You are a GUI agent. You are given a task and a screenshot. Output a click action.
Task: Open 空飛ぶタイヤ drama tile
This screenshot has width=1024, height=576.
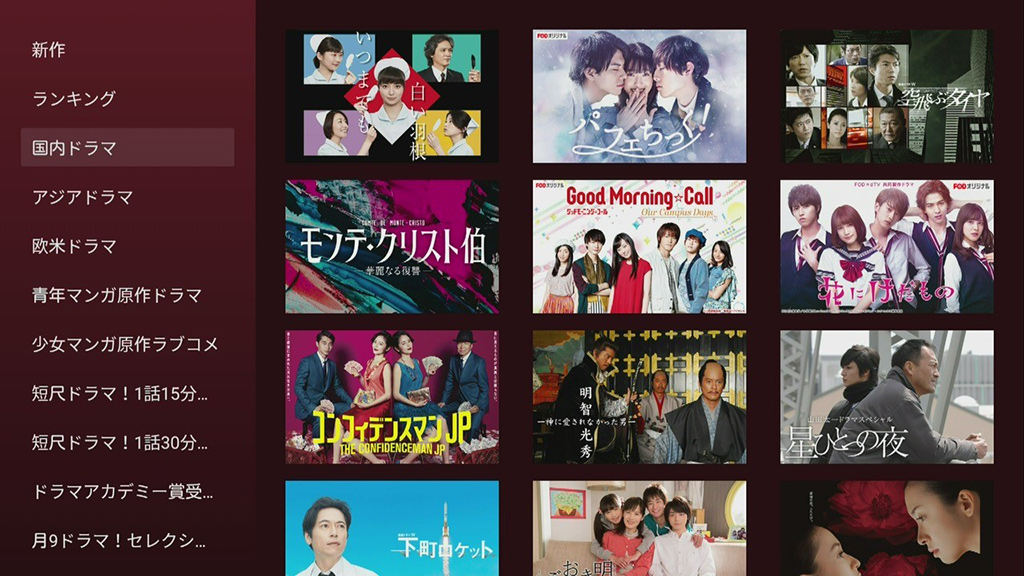[x=887, y=96]
